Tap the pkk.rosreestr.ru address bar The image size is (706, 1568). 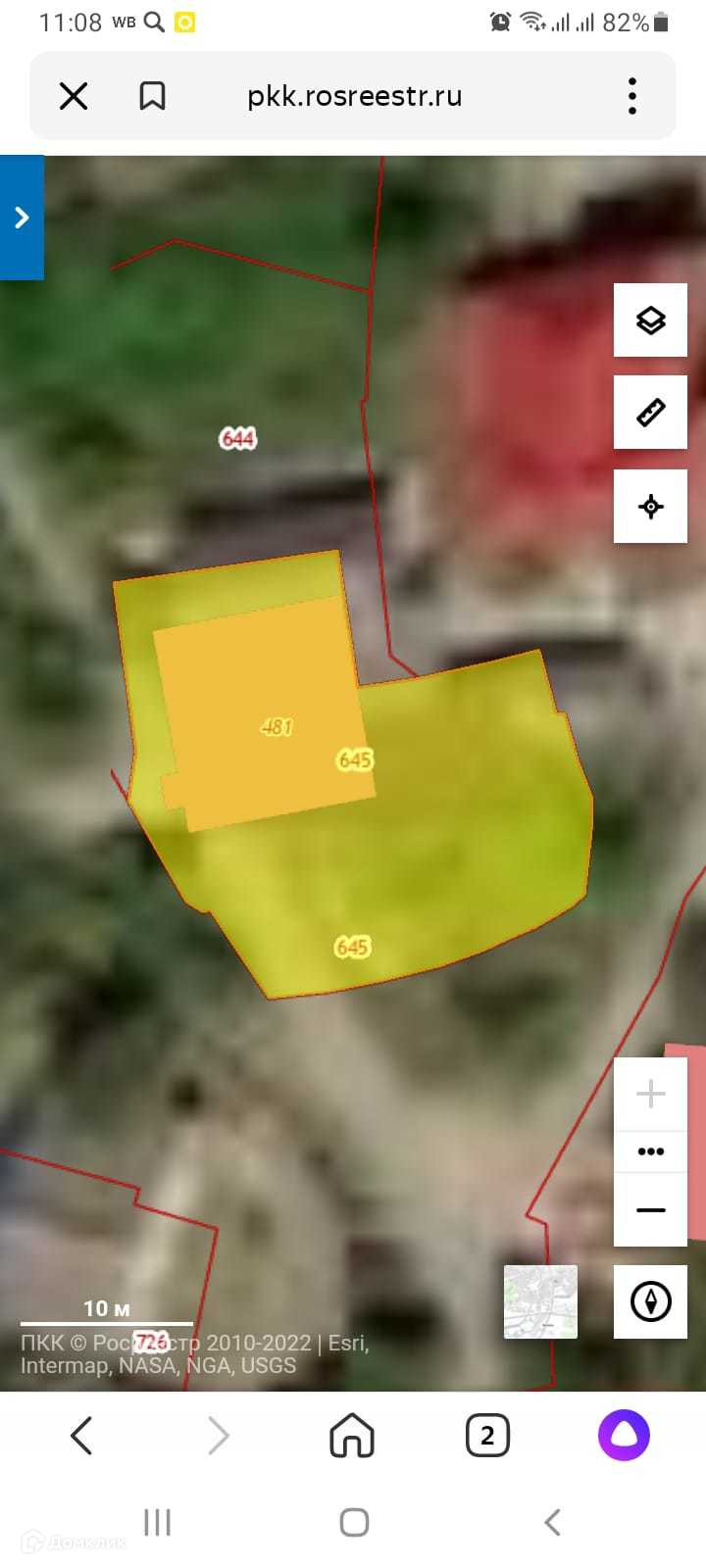click(354, 96)
